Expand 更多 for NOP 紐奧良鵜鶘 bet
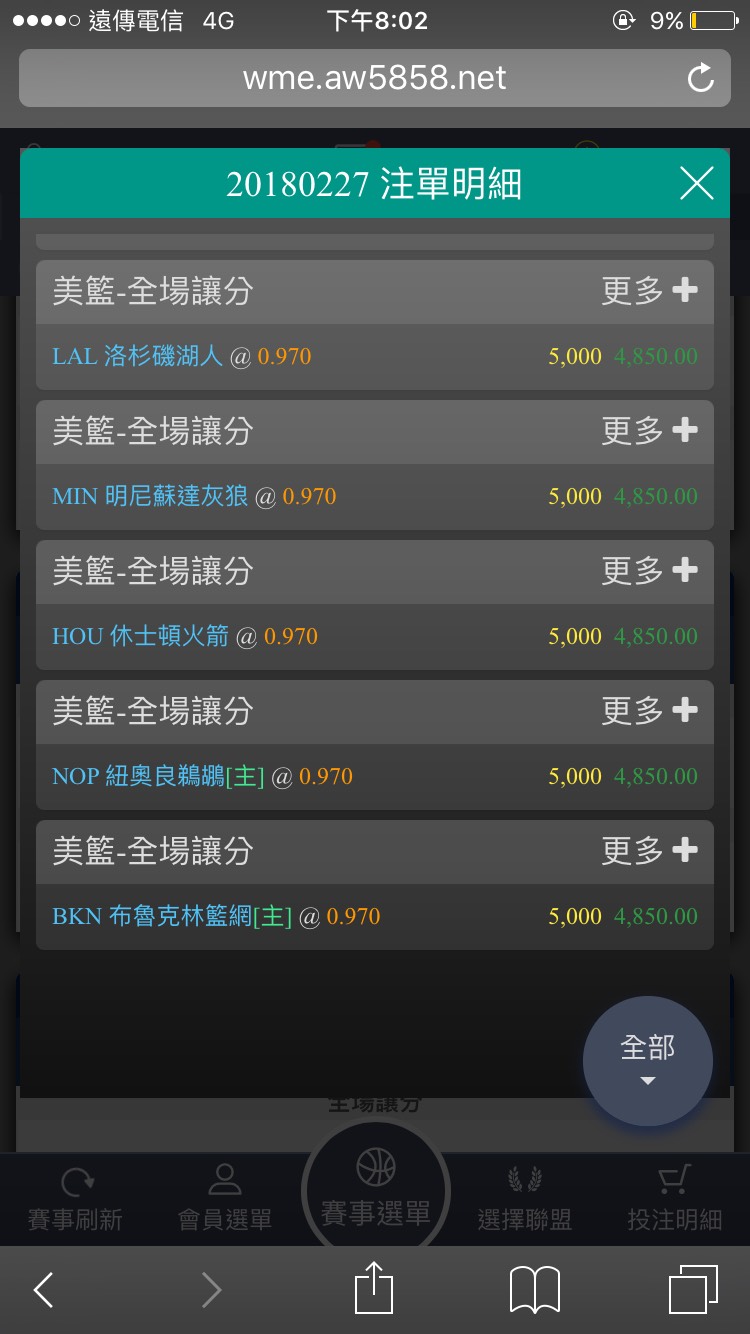The height and width of the screenshot is (1334, 750). pyautogui.click(x=649, y=711)
